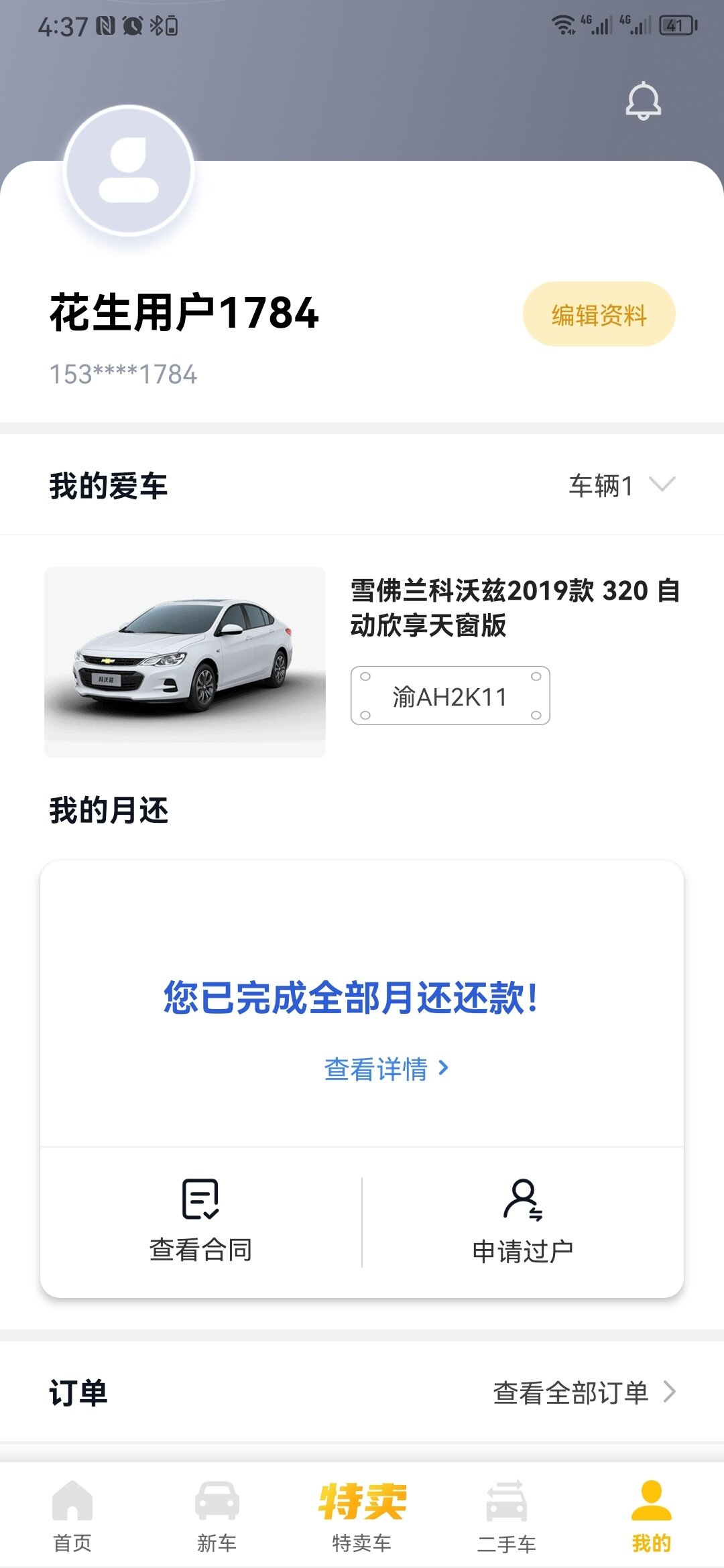Viewport: 724px width, 1568px height.
Task: Open the 雪佛兰科沃兹 car image
Action: 185,661
